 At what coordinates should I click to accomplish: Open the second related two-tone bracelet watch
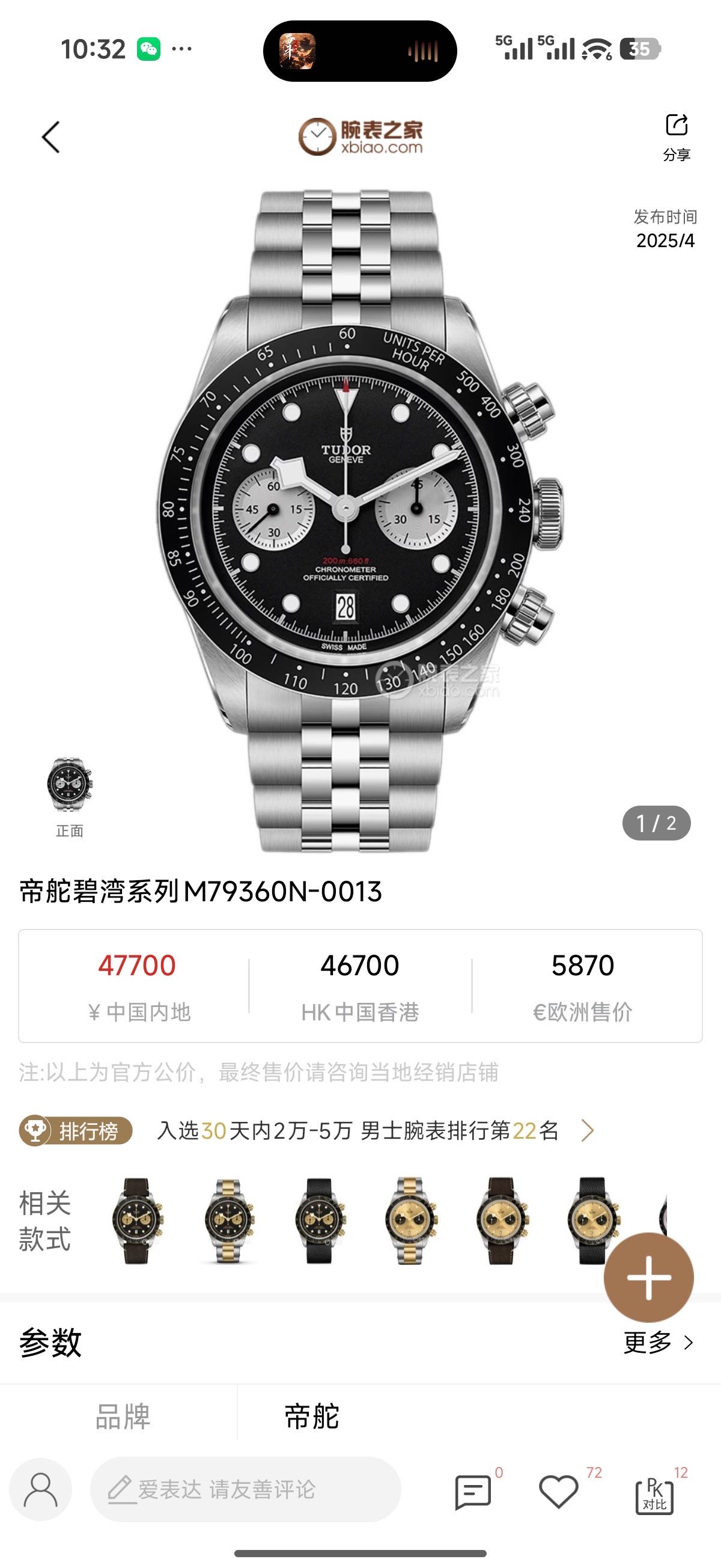coord(230,1221)
